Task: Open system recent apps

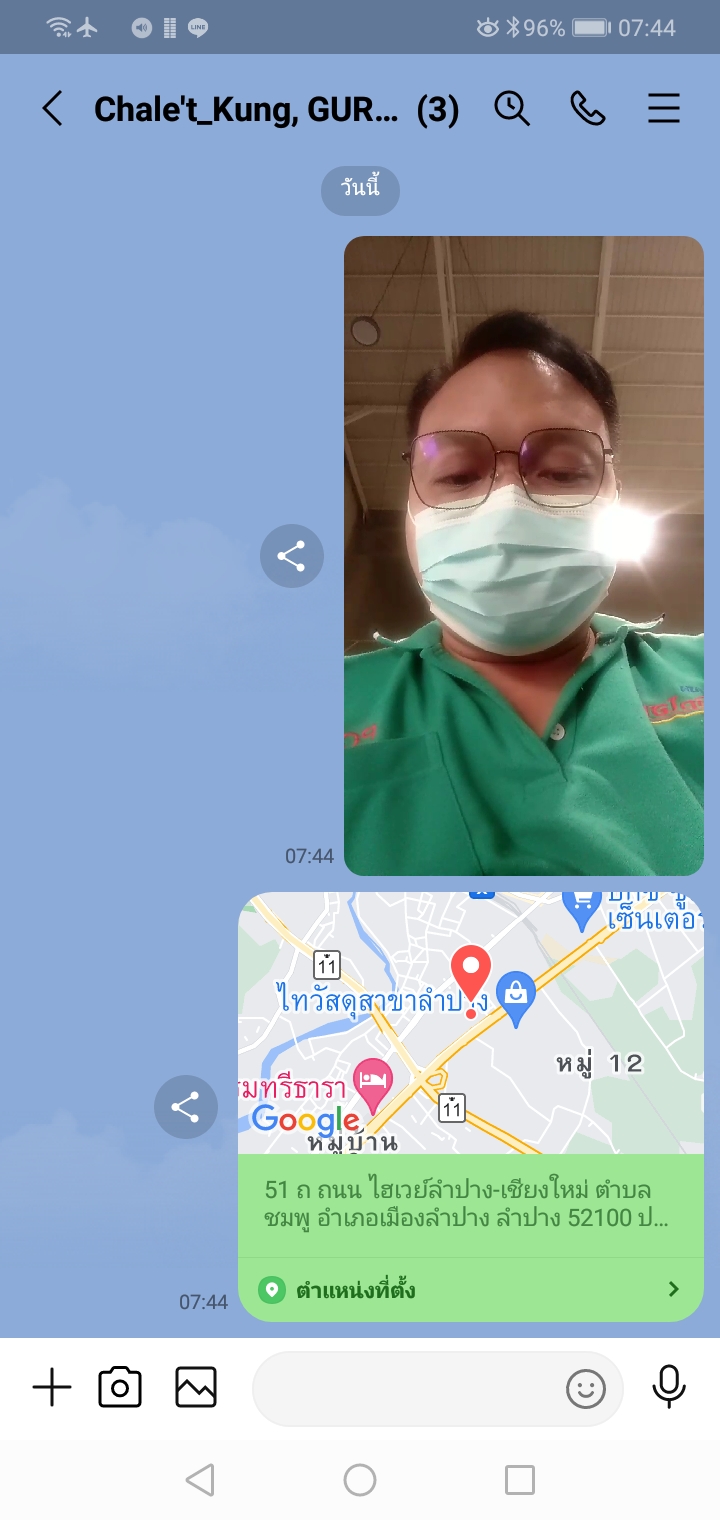Action: pyautogui.click(x=520, y=1480)
